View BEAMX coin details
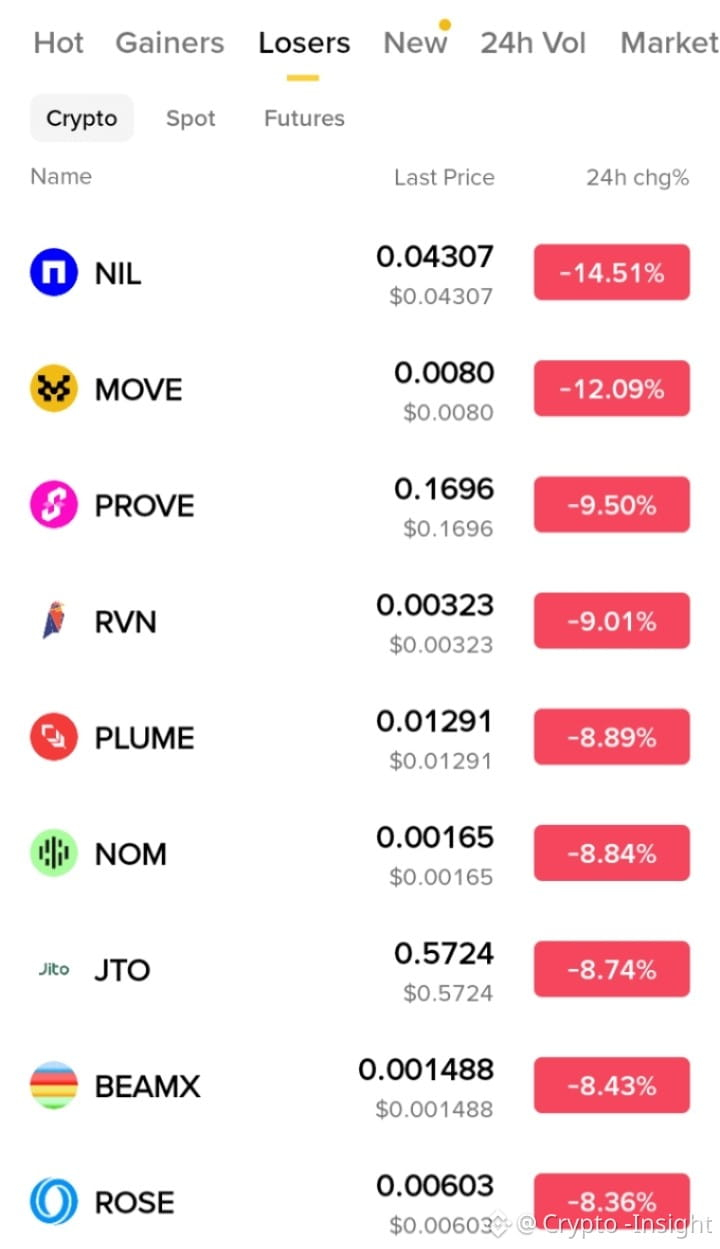 coord(360,1086)
